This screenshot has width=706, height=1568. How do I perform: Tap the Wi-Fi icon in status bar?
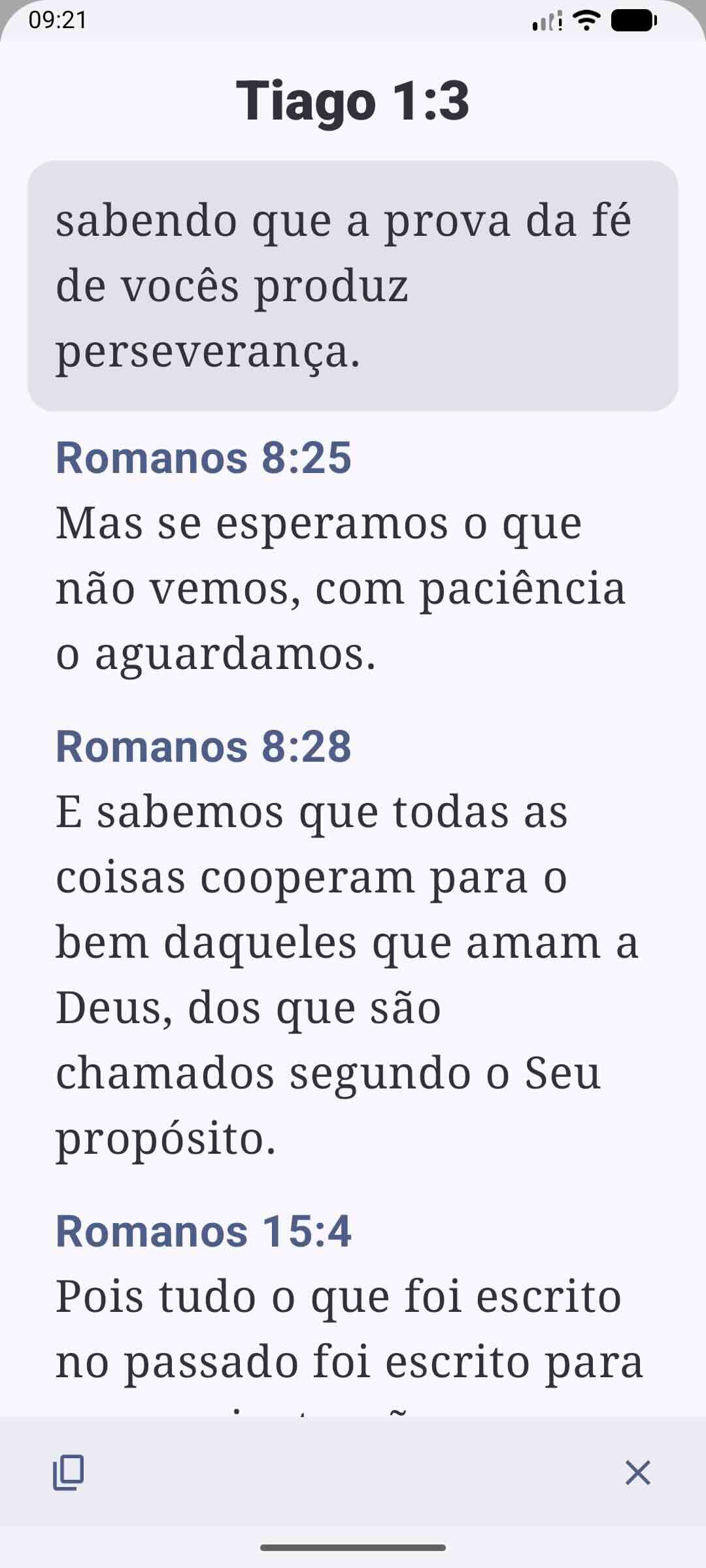click(x=586, y=20)
